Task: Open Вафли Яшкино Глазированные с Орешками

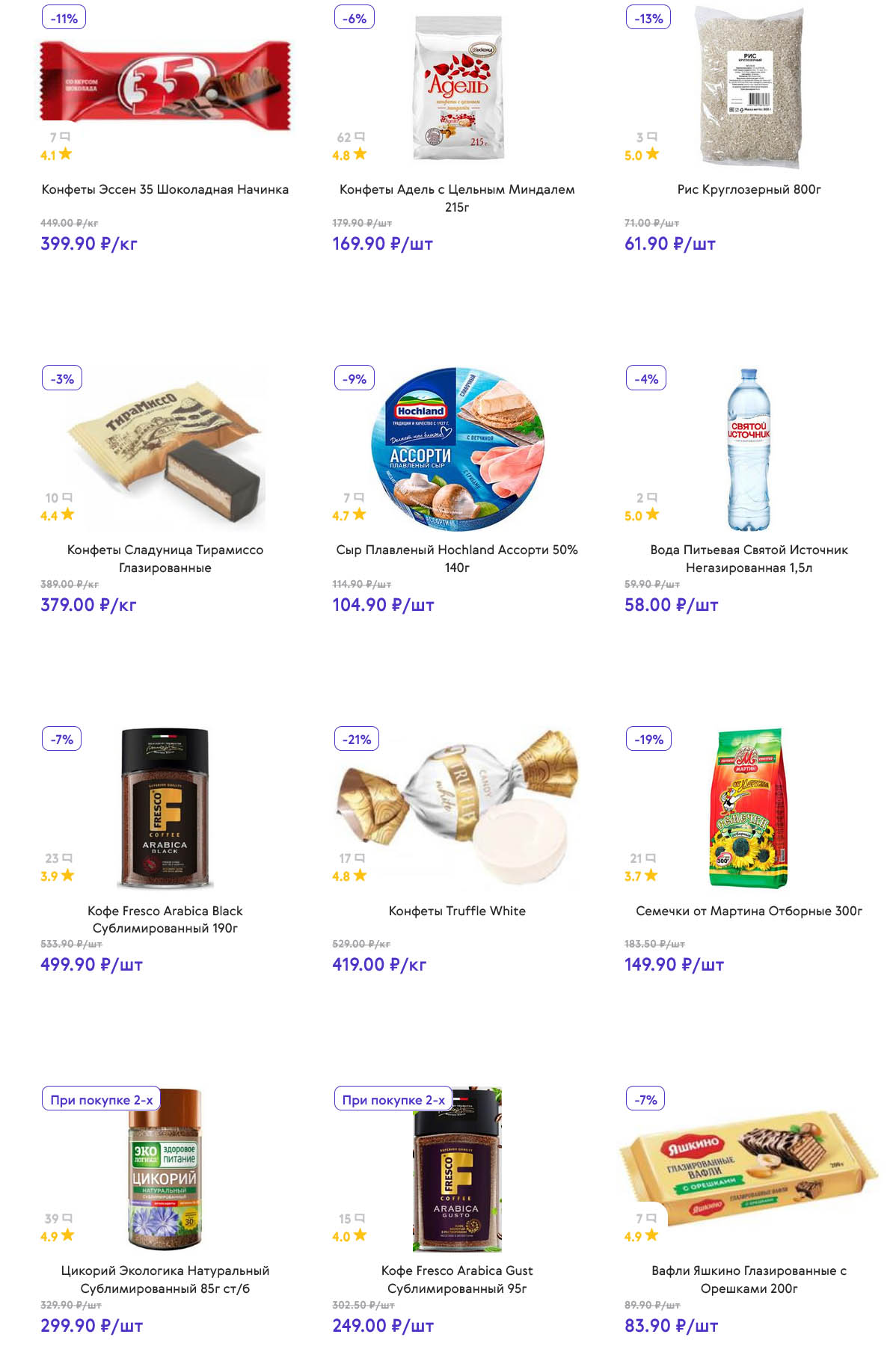Action: [749, 1279]
